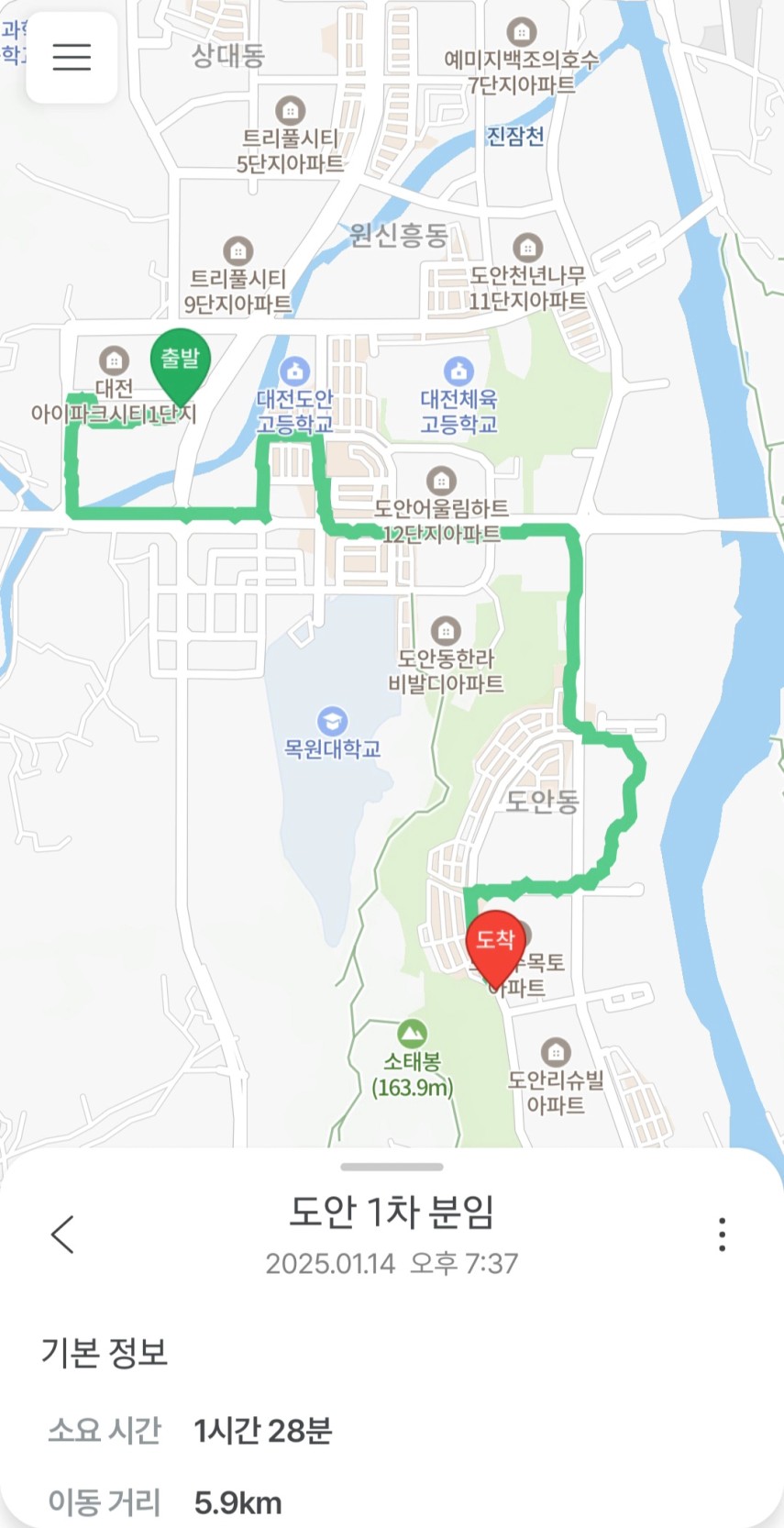784x1528 pixels.
Task: Tap the green 출발 start marker
Action: [180, 360]
